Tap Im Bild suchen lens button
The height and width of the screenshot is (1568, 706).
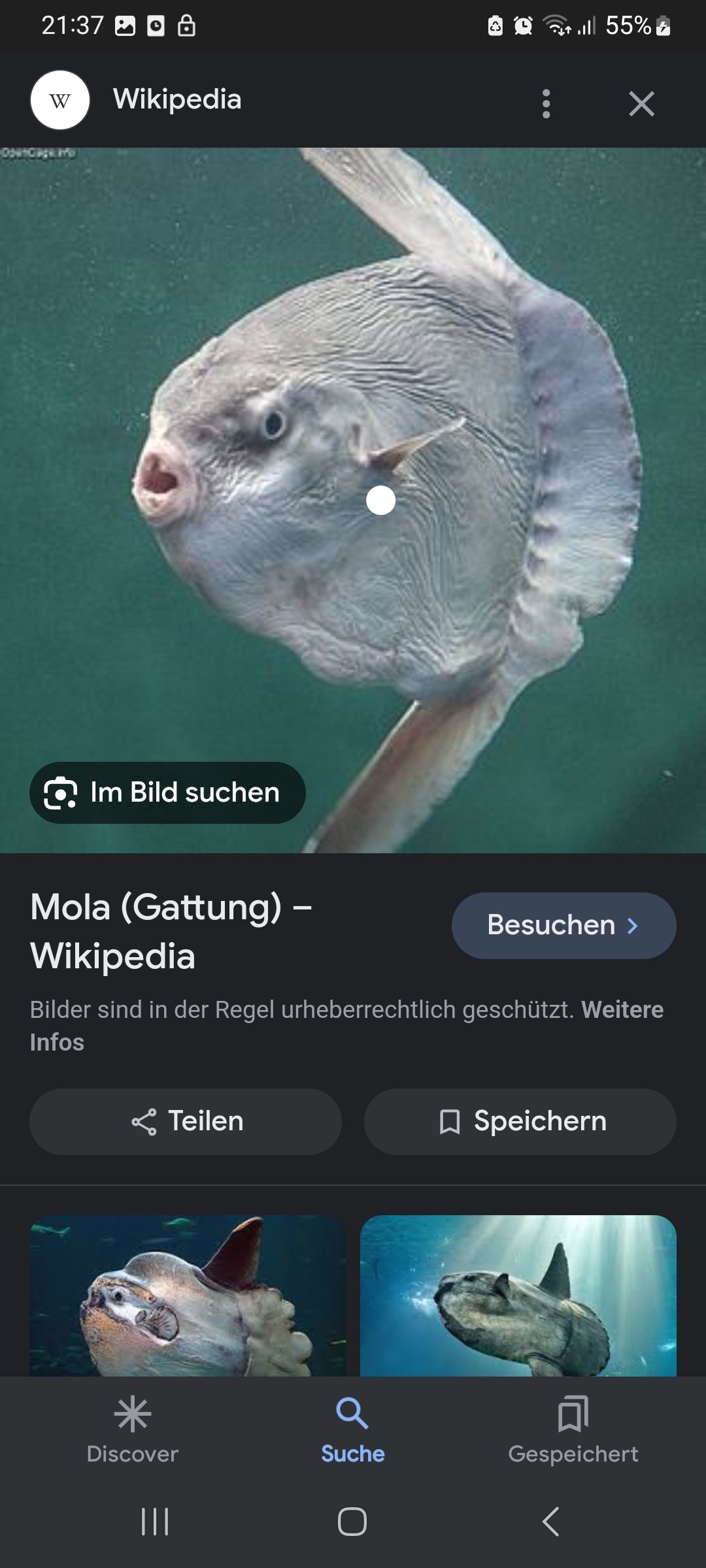pos(167,792)
